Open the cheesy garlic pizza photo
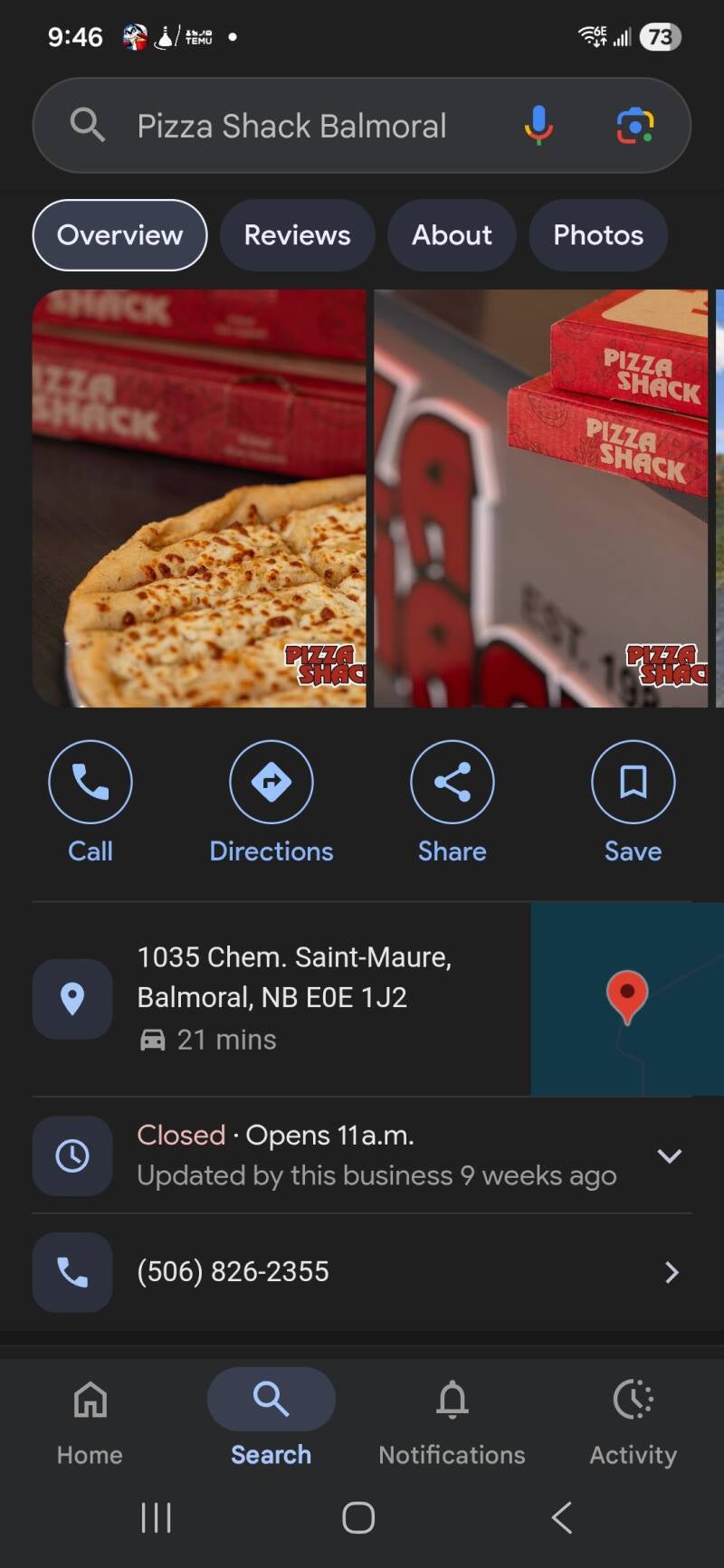 199,499
